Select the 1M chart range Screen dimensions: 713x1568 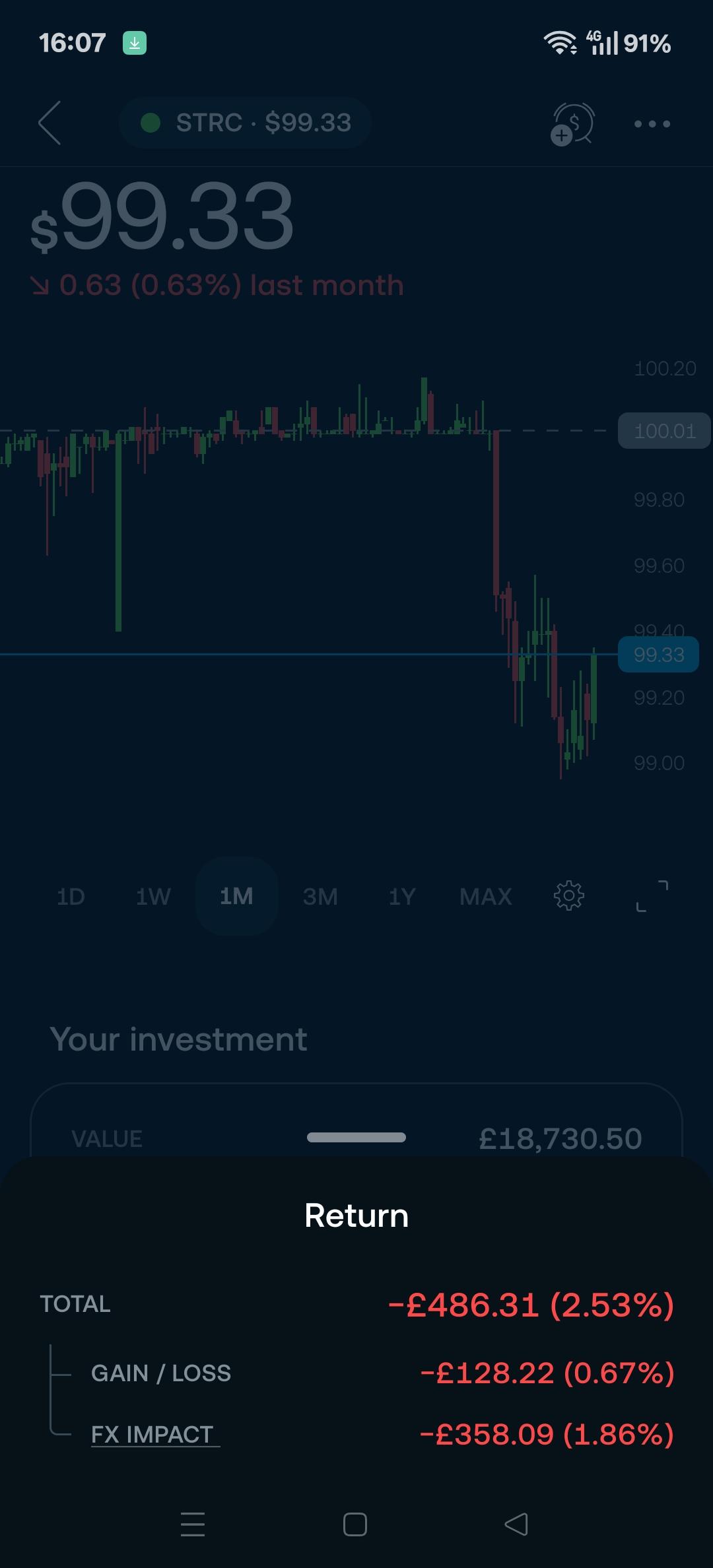pos(236,896)
